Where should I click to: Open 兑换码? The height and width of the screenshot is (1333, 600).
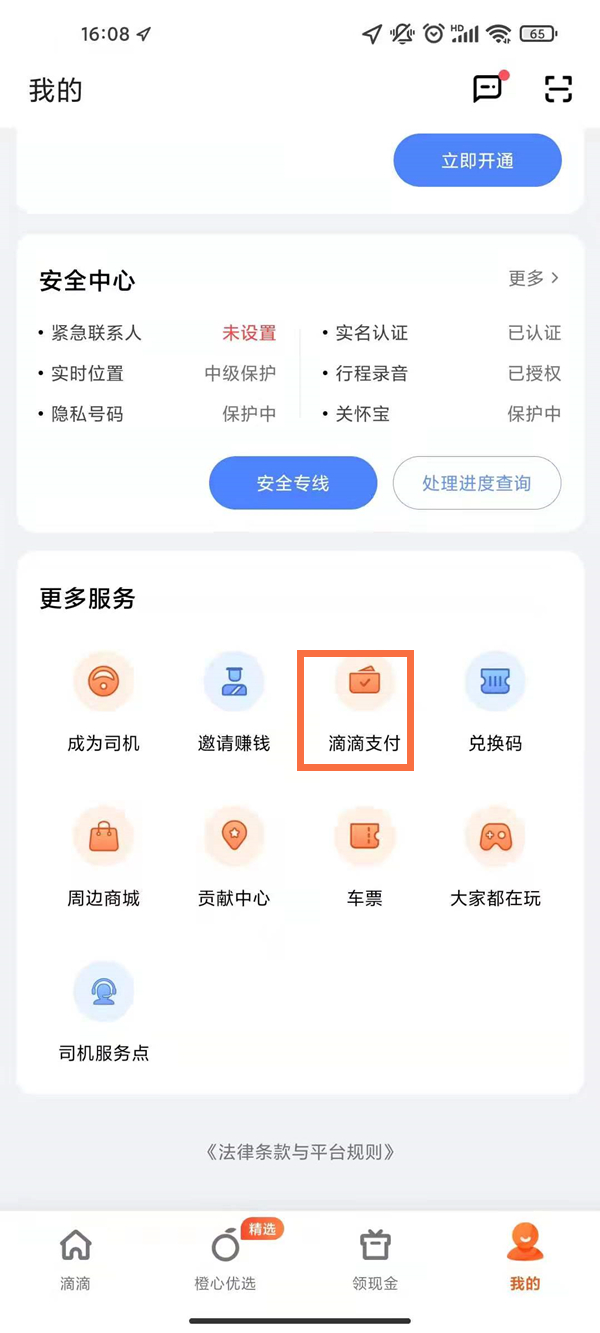495,704
